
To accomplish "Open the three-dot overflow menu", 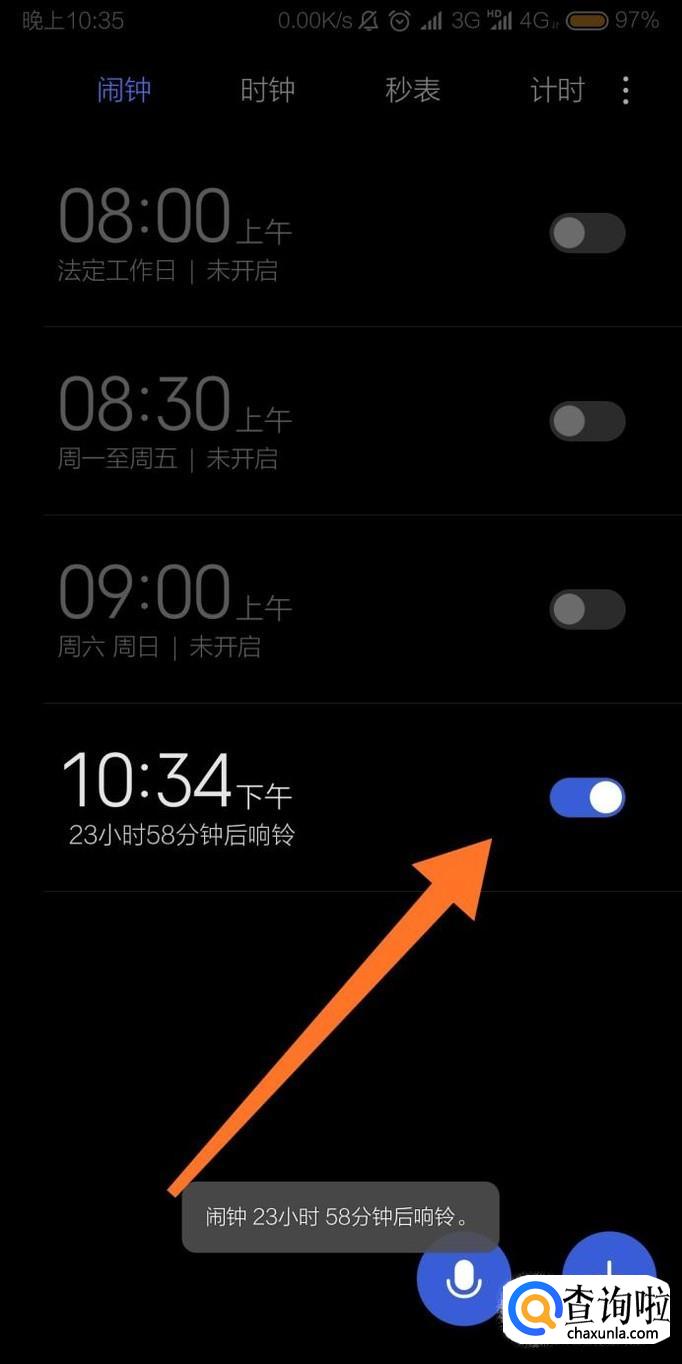I will click(x=626, y=91).
